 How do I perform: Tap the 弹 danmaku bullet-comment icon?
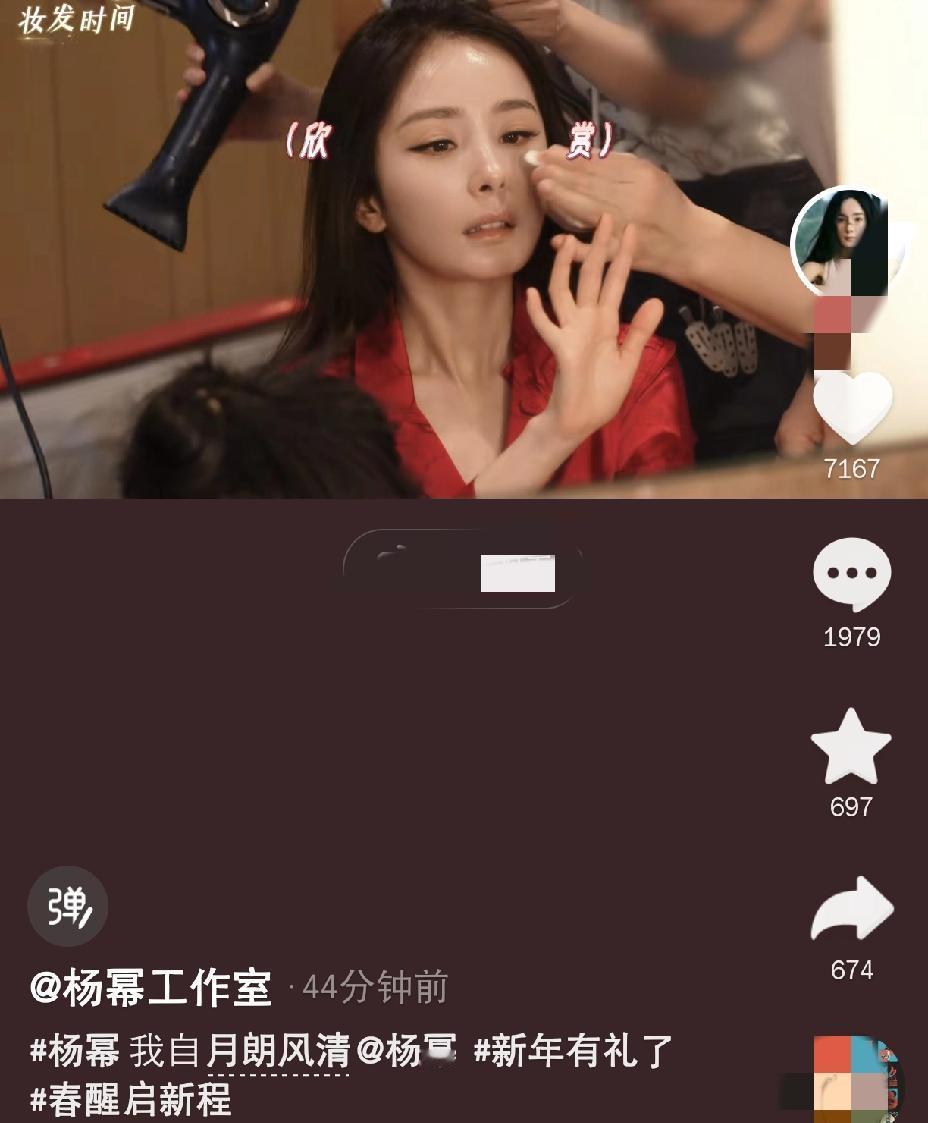click(x=67, y=908)
